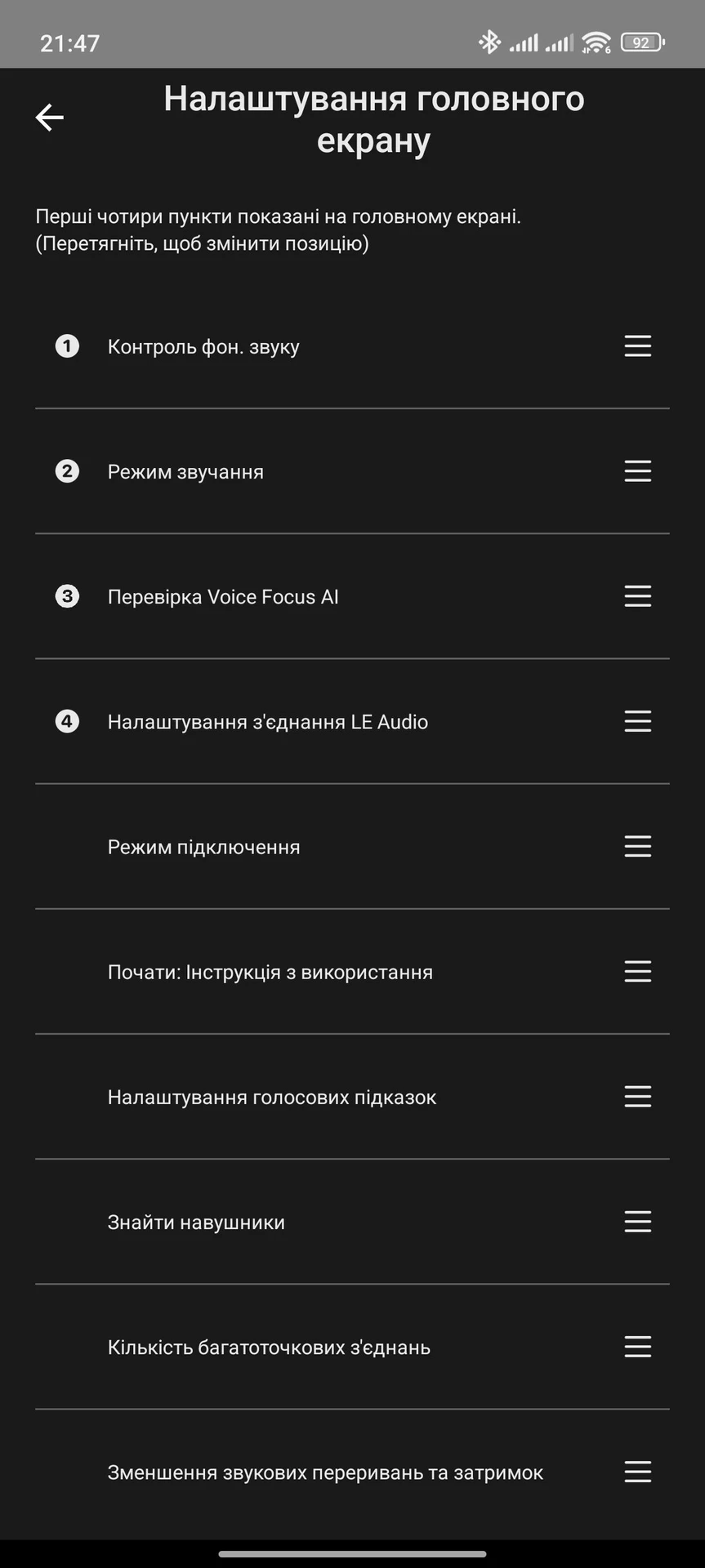The image size is (705, 1568).
Task: Select the Перевірка Voice Focus AI row
Action: point(352,596)
